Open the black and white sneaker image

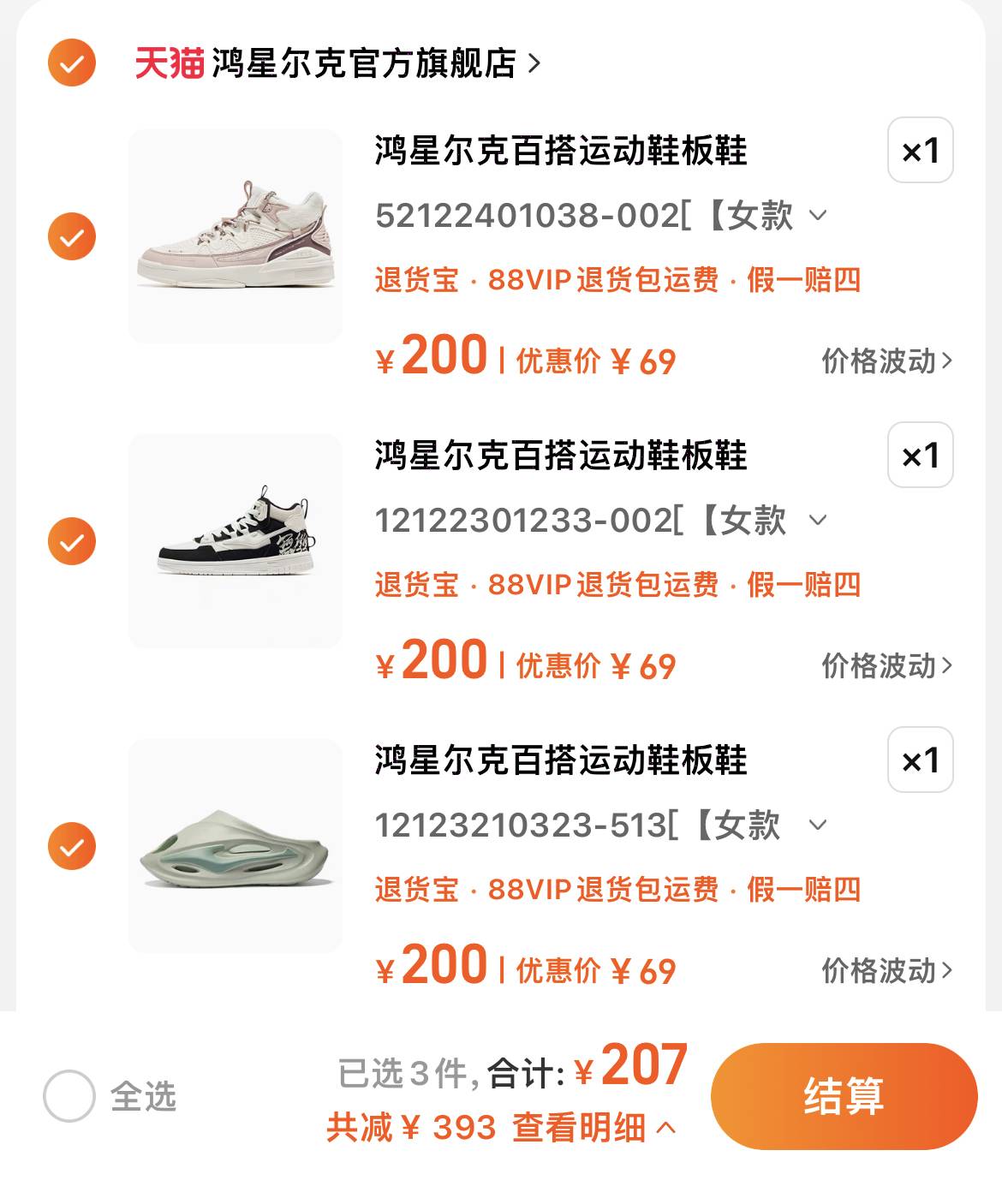[236, 541]
